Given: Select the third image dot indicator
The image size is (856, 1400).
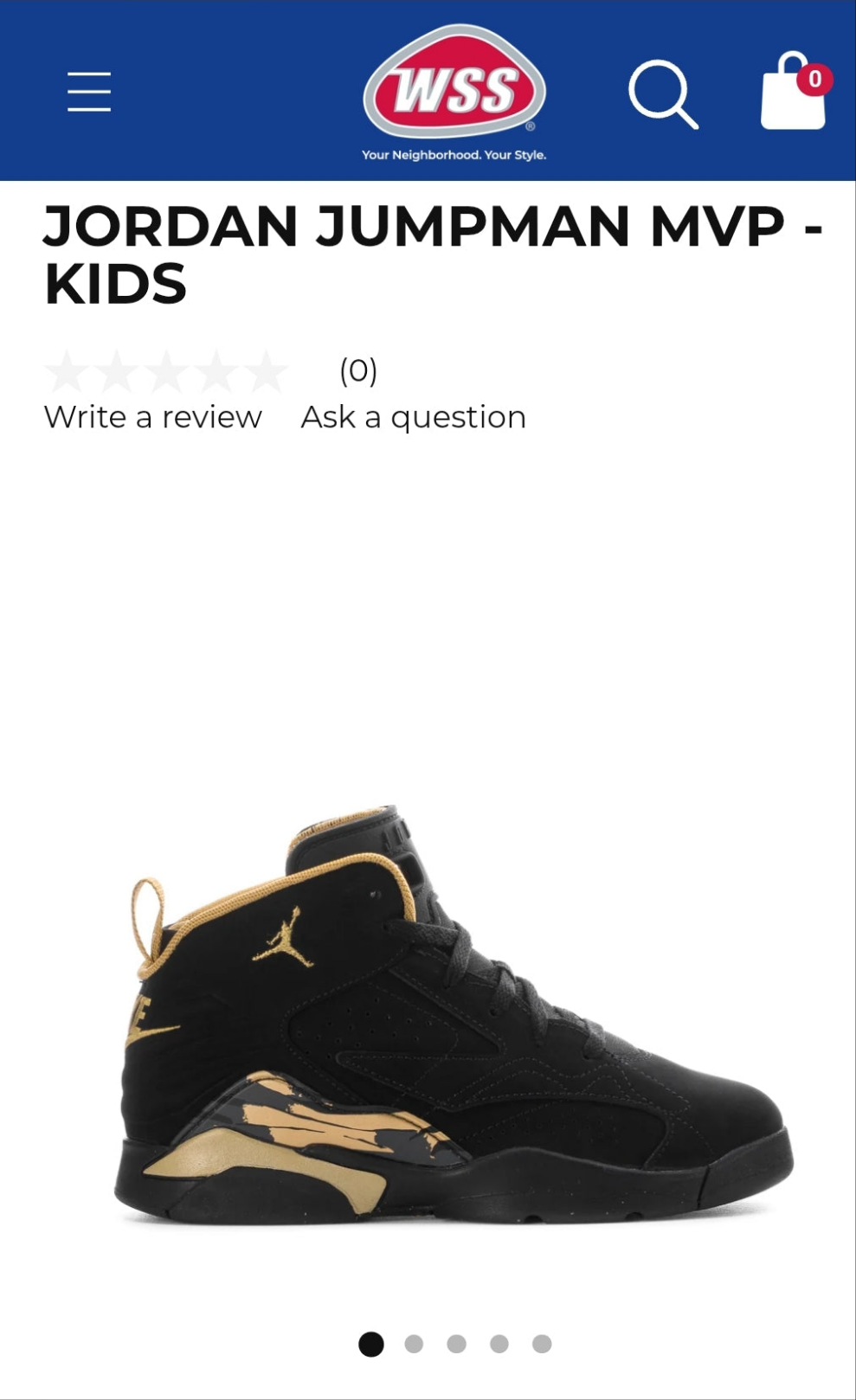Looking at the screenshot, I should coord(456,1344).
